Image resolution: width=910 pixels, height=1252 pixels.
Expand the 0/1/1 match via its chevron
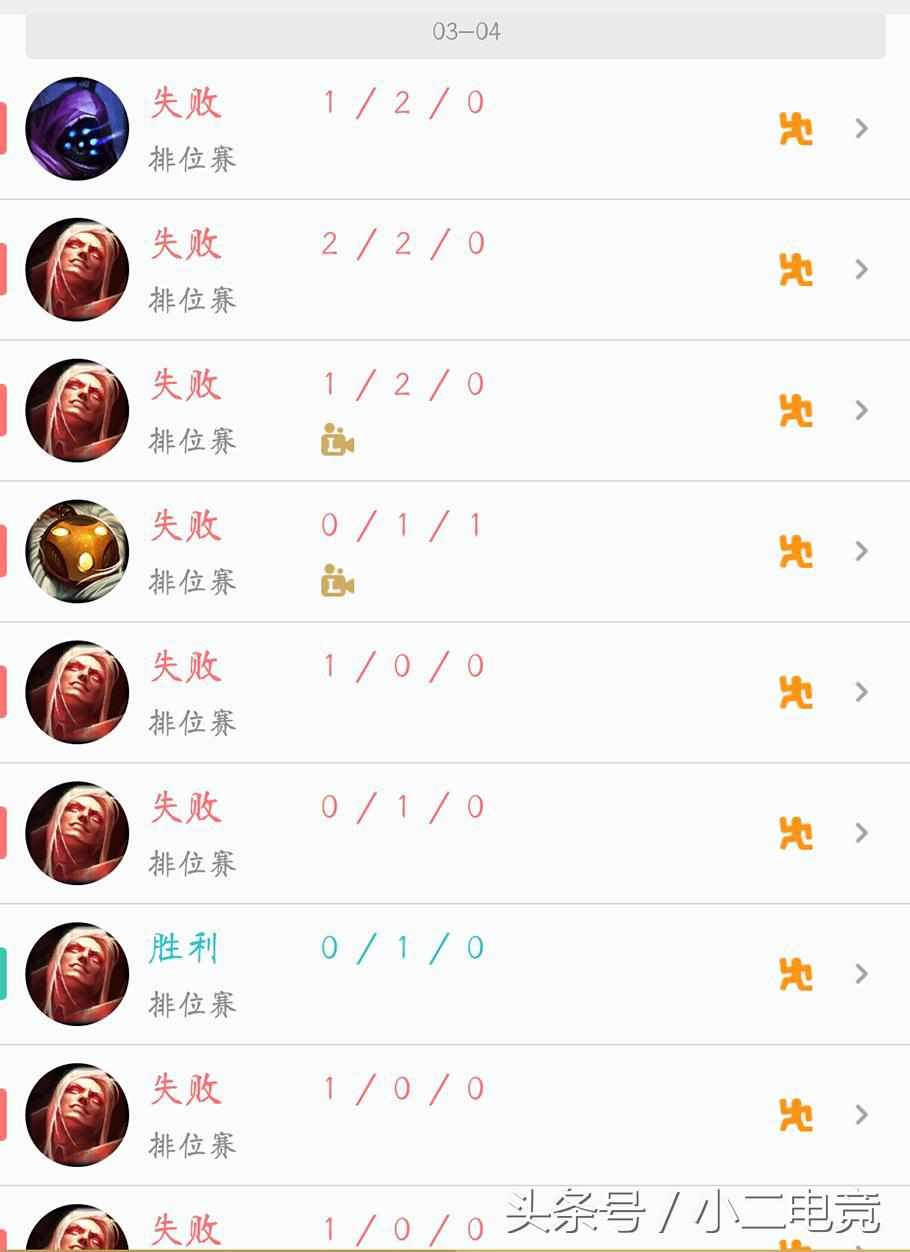pyautogui.click(x=862, y=551)
